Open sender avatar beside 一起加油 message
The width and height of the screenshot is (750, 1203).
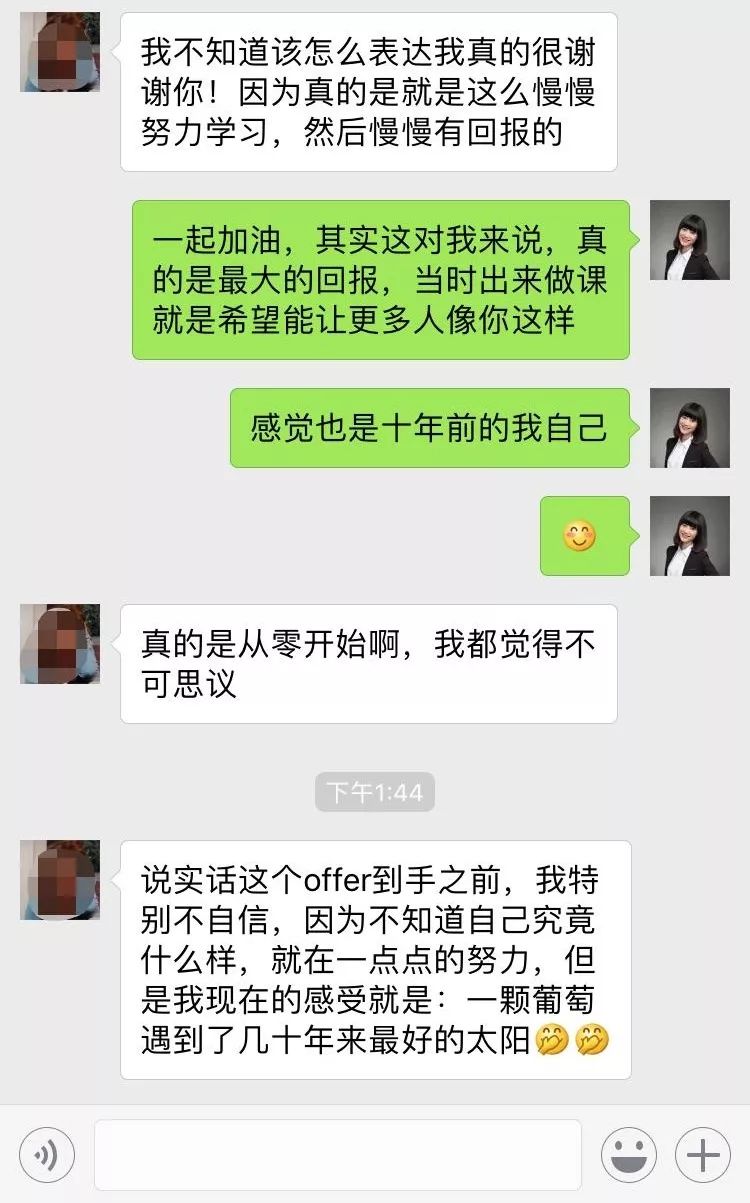point(690,240)
